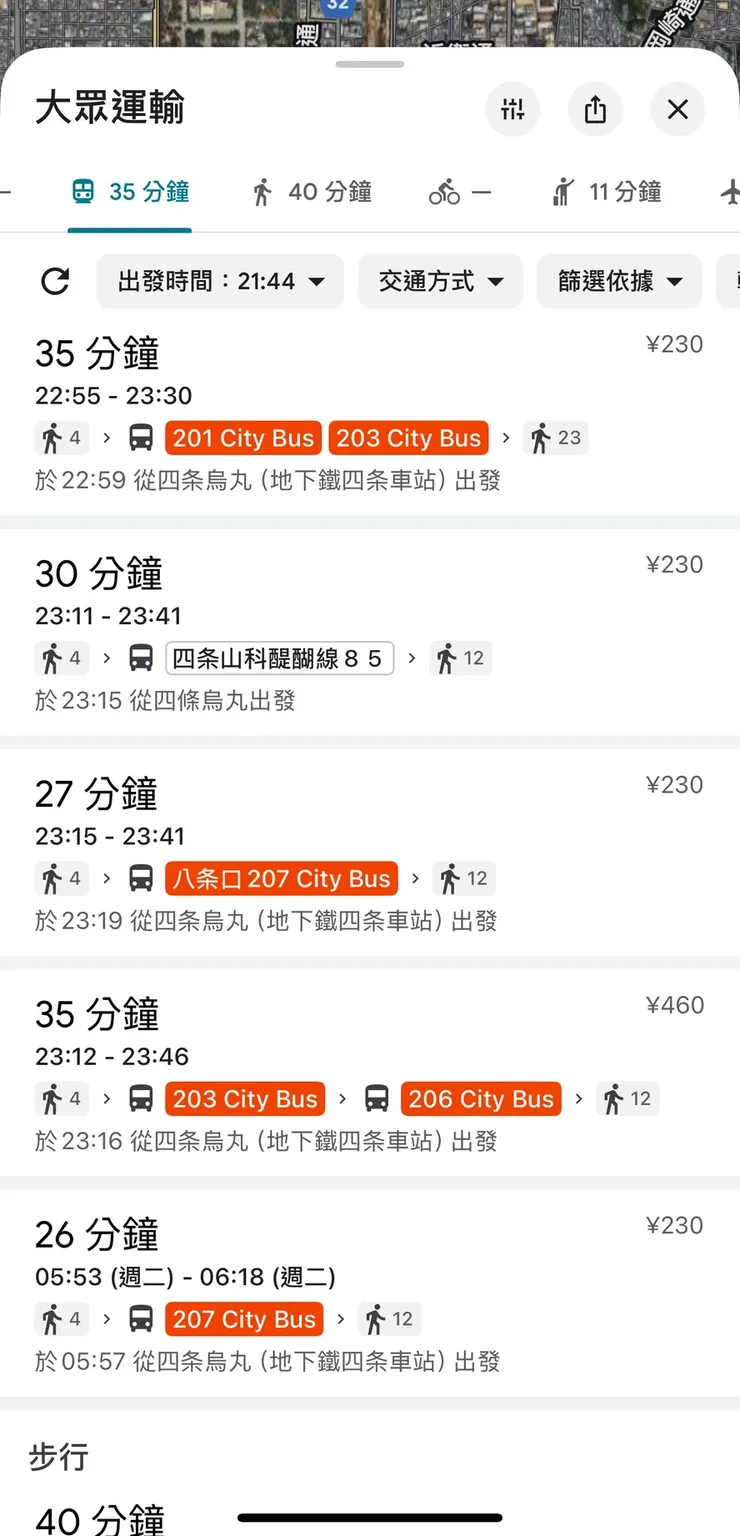Switch to the transit tab showing 35 分鐘
This screenshot has width=740, height=1536.
(130, 192)
